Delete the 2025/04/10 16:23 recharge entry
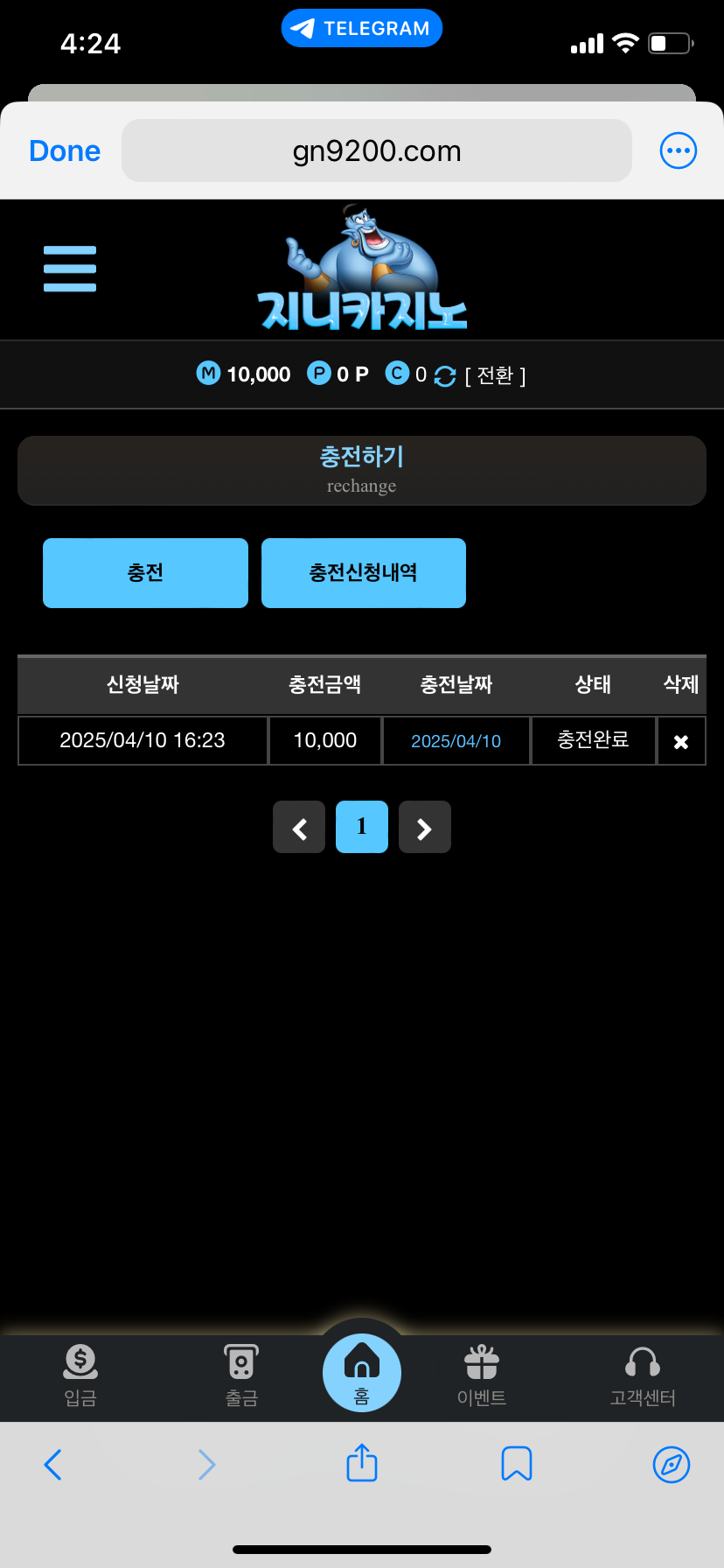Screen dimensions: 724x1568 pos(680,742)
